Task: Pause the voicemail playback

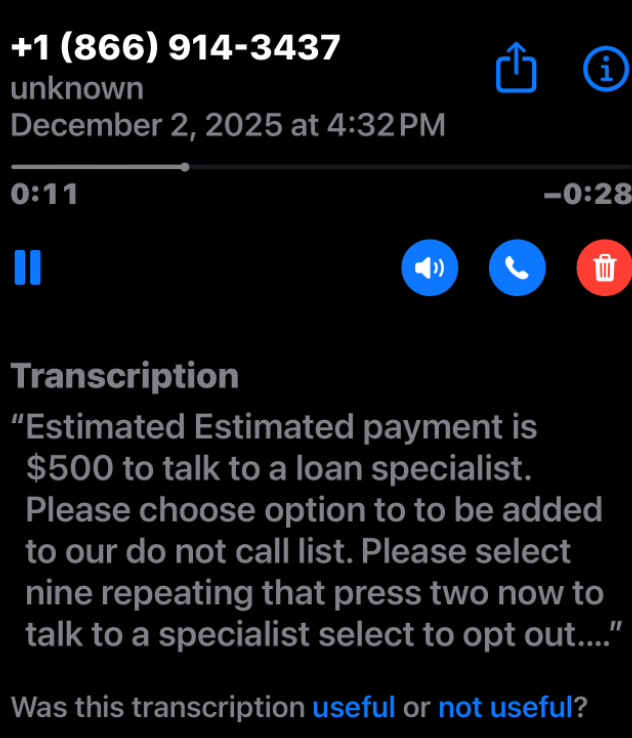Action: (x=28, y=268)
